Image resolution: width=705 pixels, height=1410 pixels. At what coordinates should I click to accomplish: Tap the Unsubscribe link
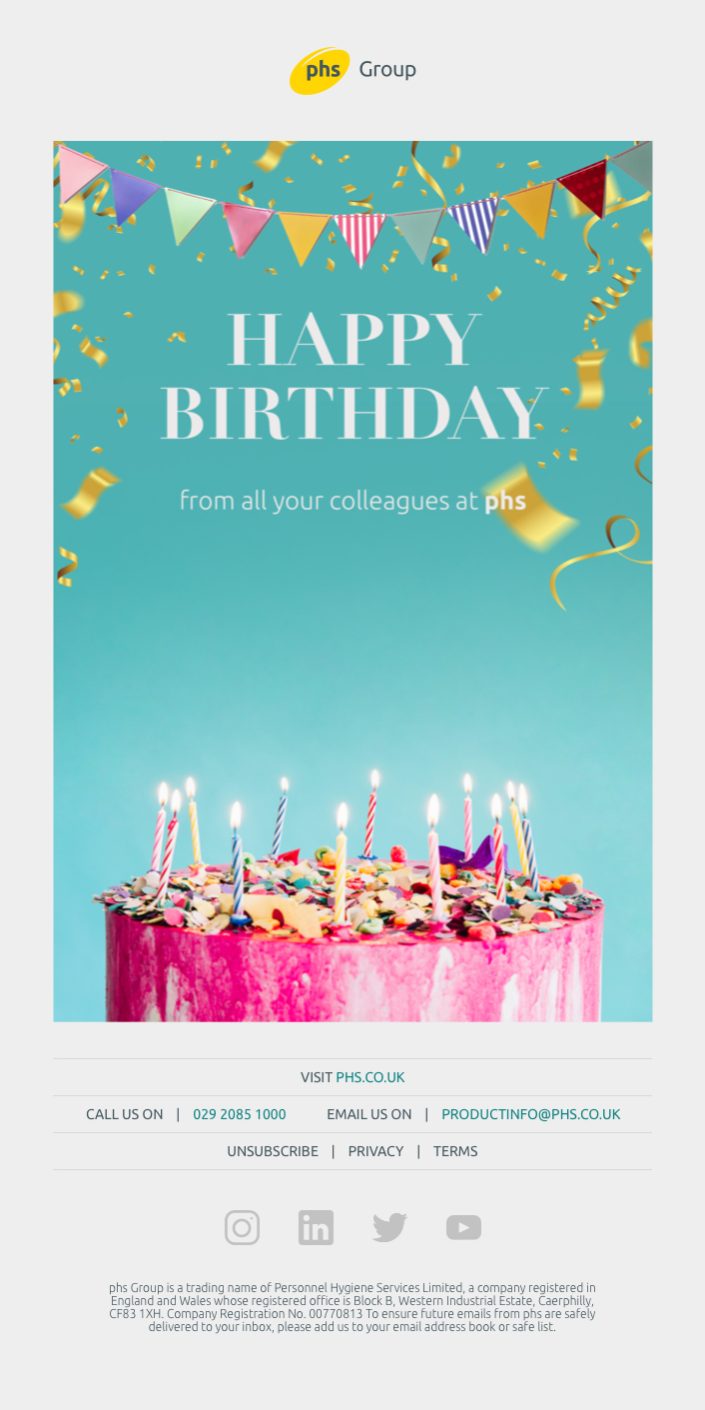pyautogui.click(x=272, y=1151)
